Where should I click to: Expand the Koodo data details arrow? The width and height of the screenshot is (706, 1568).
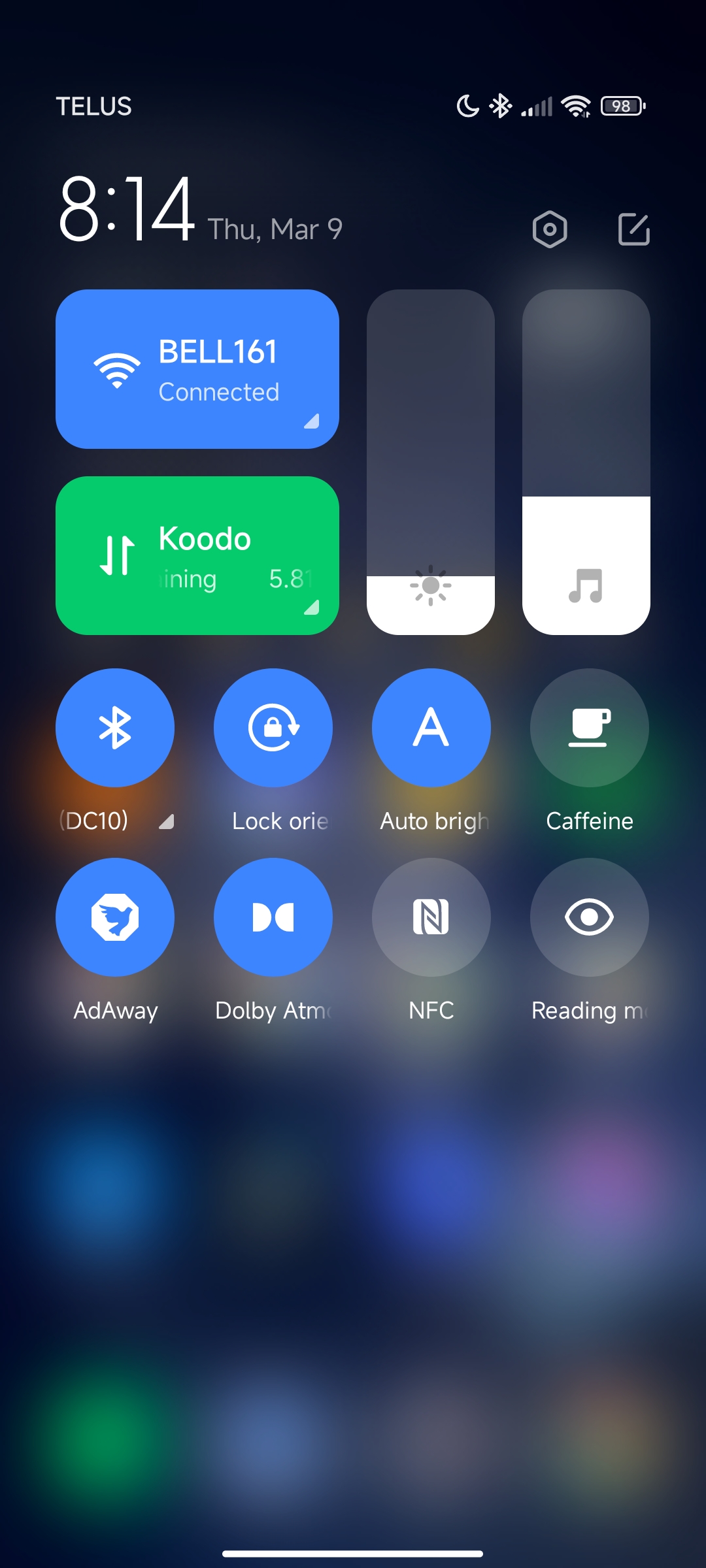point(312,608)
